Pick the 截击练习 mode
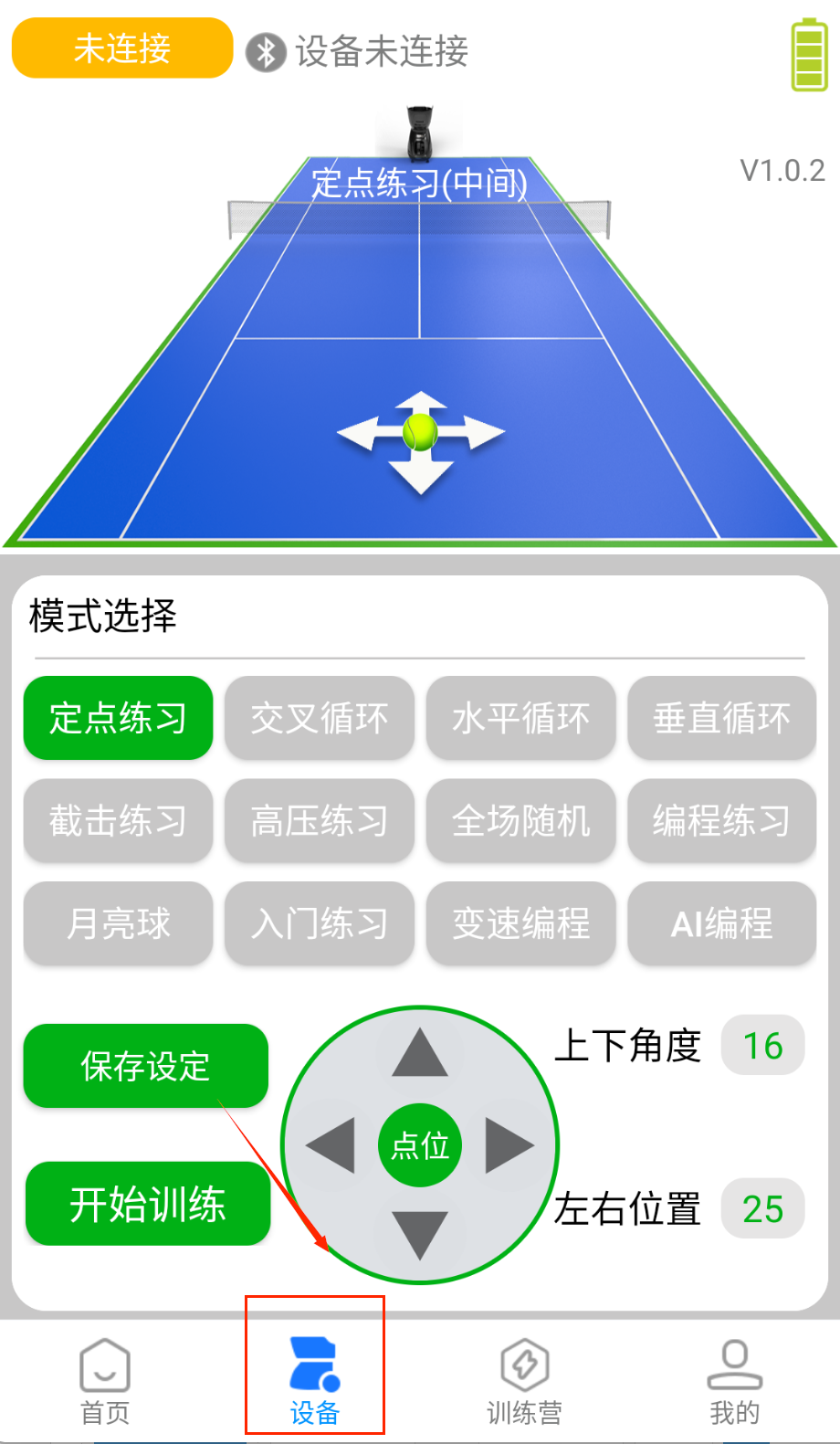This screenshot has width=840, height=1444. tap(118, 820)
